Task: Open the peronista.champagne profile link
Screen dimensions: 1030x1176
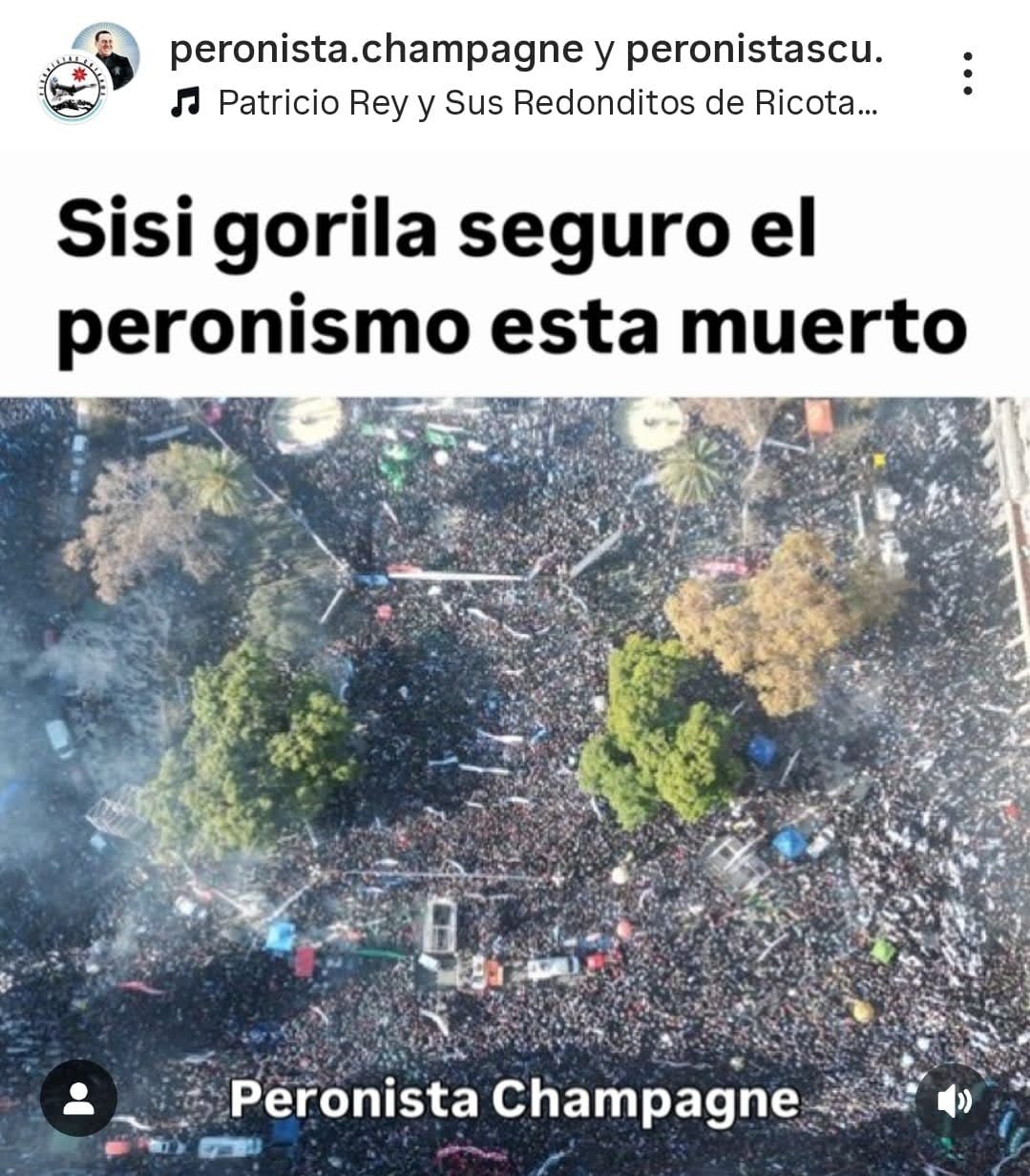Action: click(375, 52)
